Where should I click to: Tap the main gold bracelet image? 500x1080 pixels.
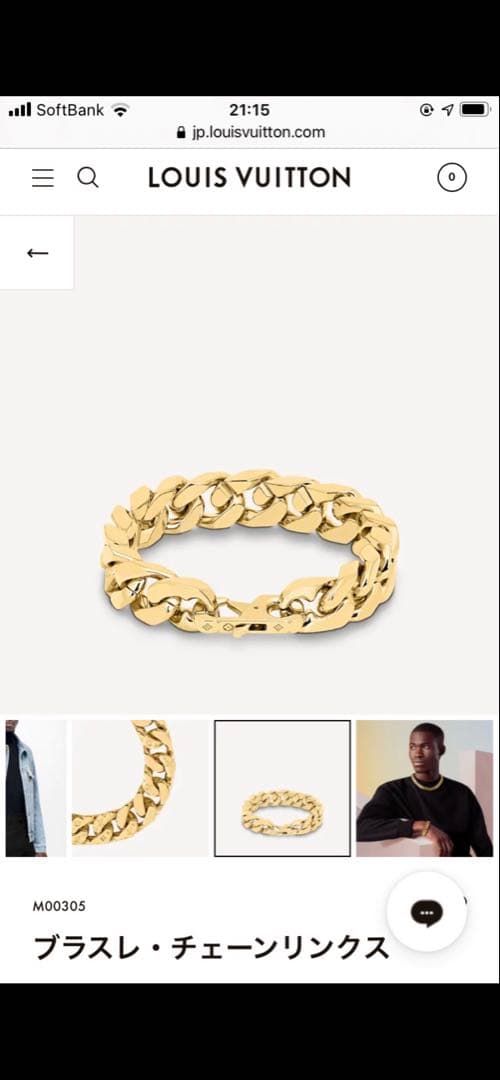pyautogui.click(x=250, y=554)
